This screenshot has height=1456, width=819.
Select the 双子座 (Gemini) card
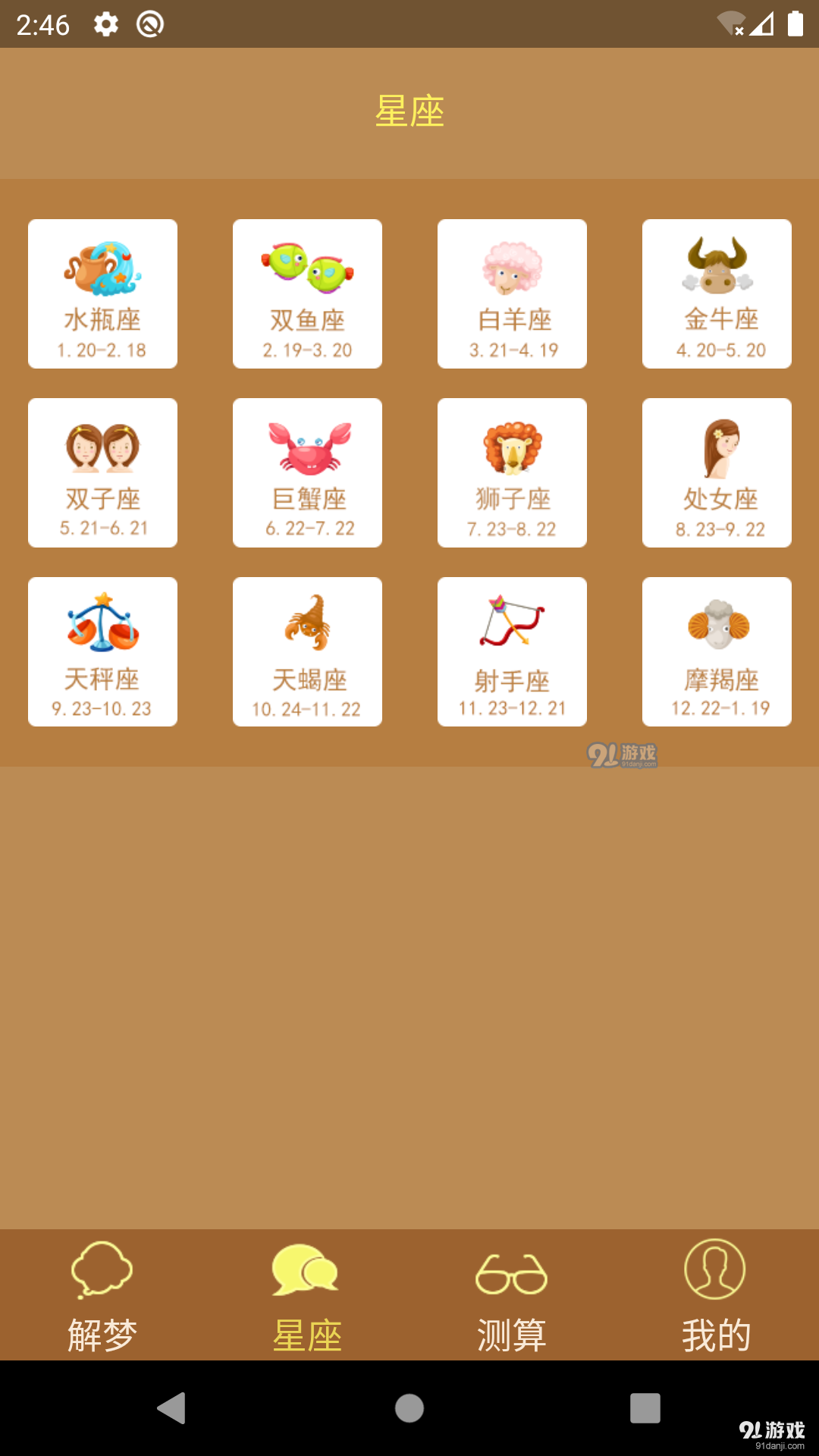102,472
